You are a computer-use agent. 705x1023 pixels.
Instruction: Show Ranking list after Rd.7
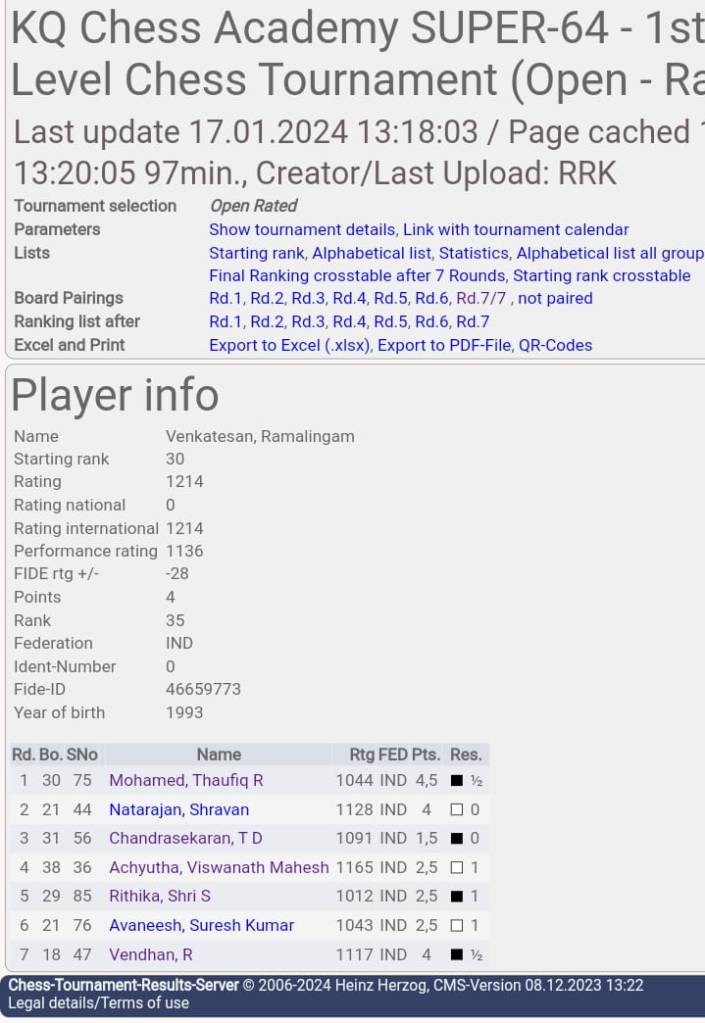(472, 322)
